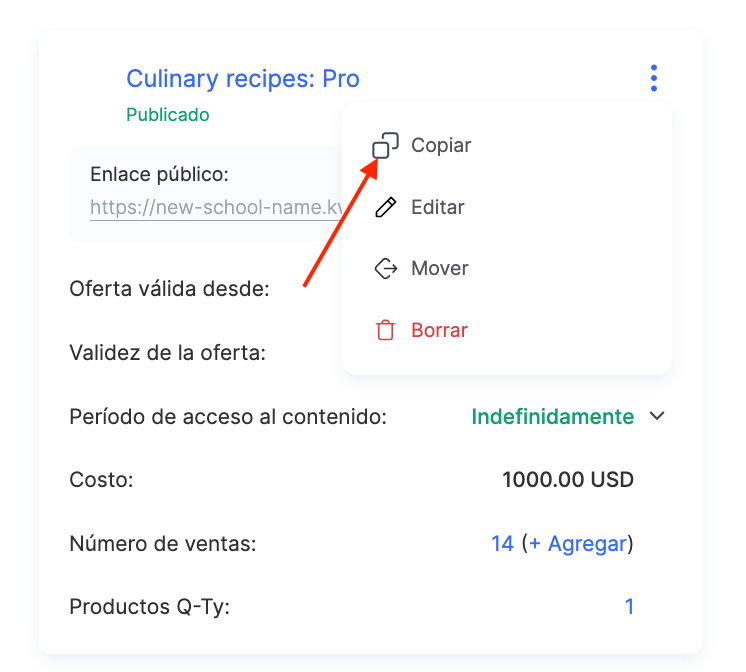Tap the three-dot overflow menu icon
The width and height of the screenshot is (746, 672).
point(654,78)
